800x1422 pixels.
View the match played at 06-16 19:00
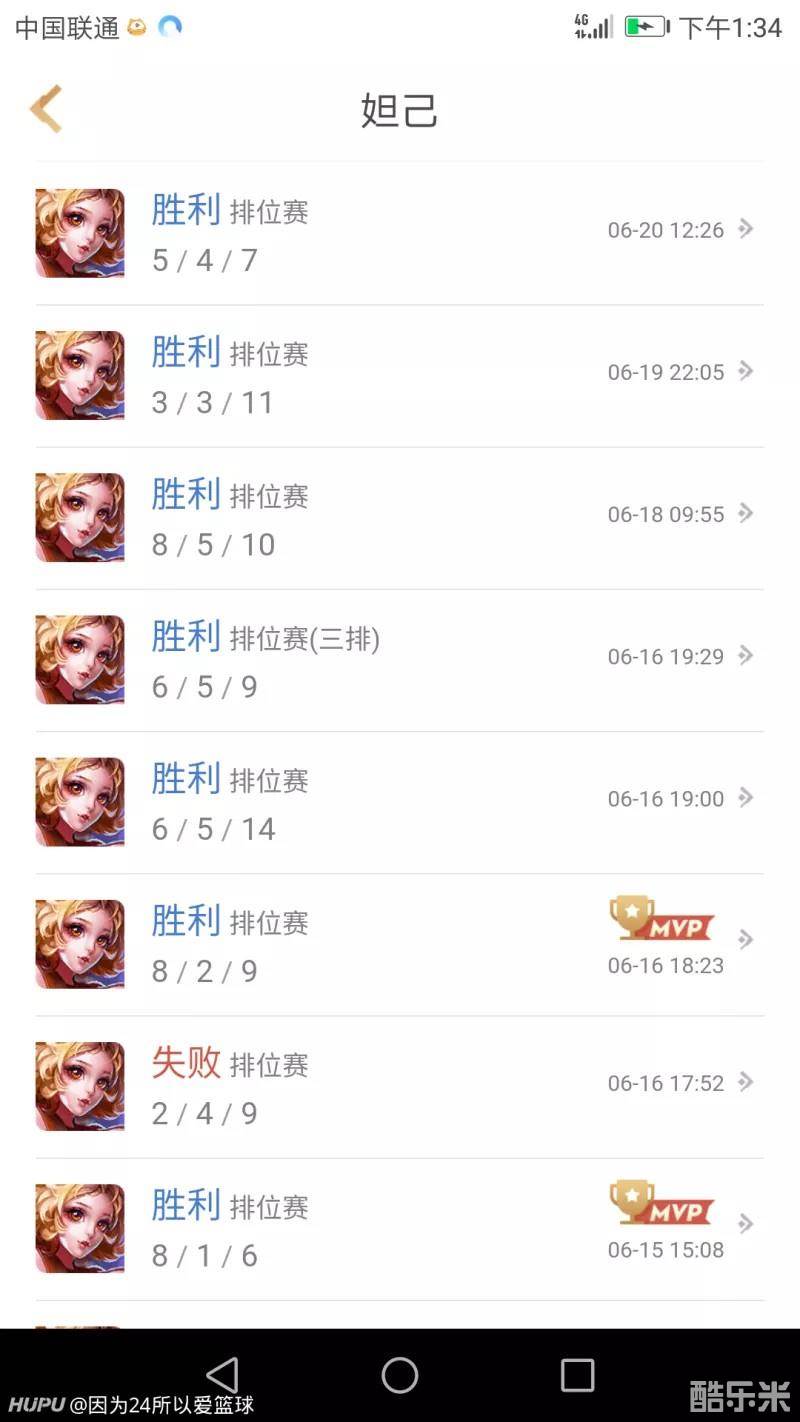[400, 801]
